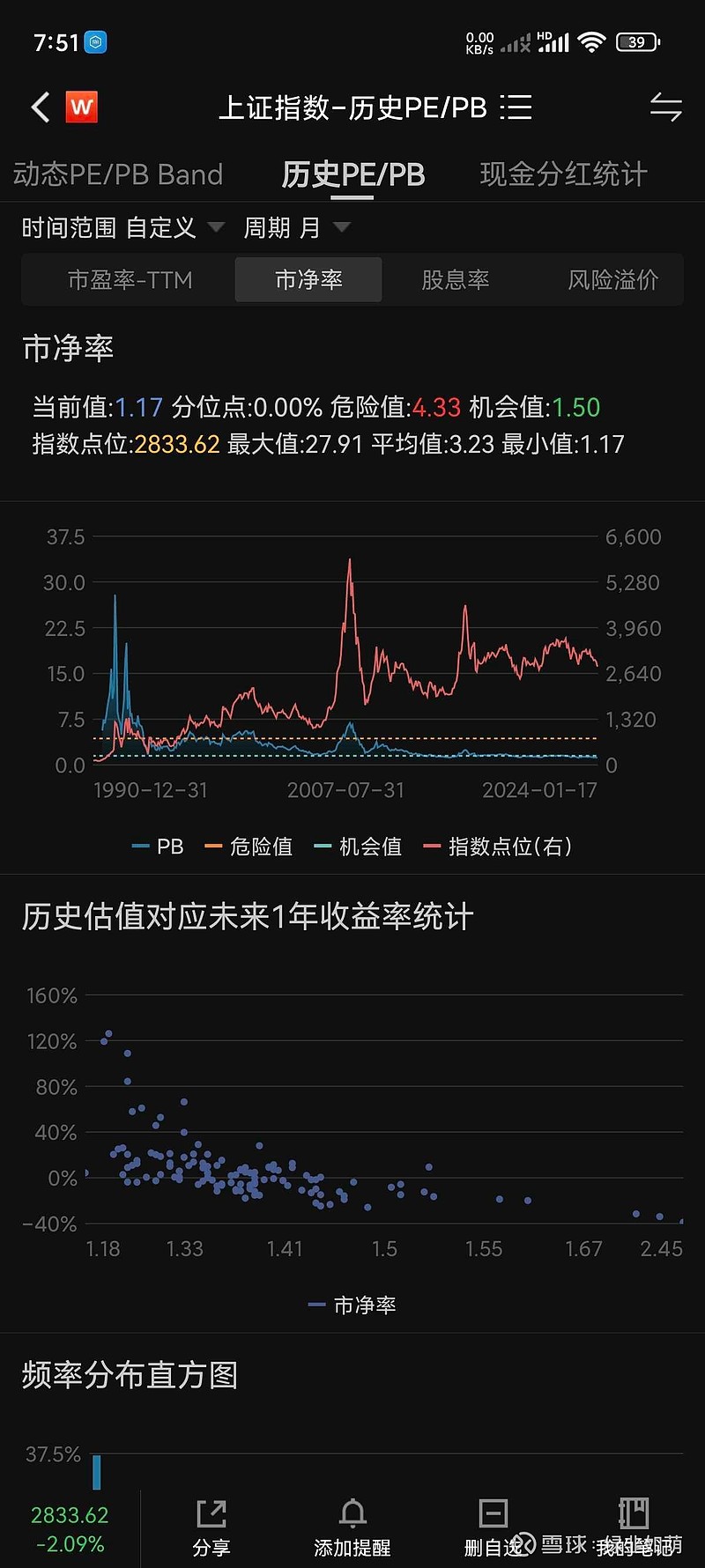The image size is (705, 1568).
Task: Switch to 市盈率-TTM segment
Action: (x=130, y=280)
